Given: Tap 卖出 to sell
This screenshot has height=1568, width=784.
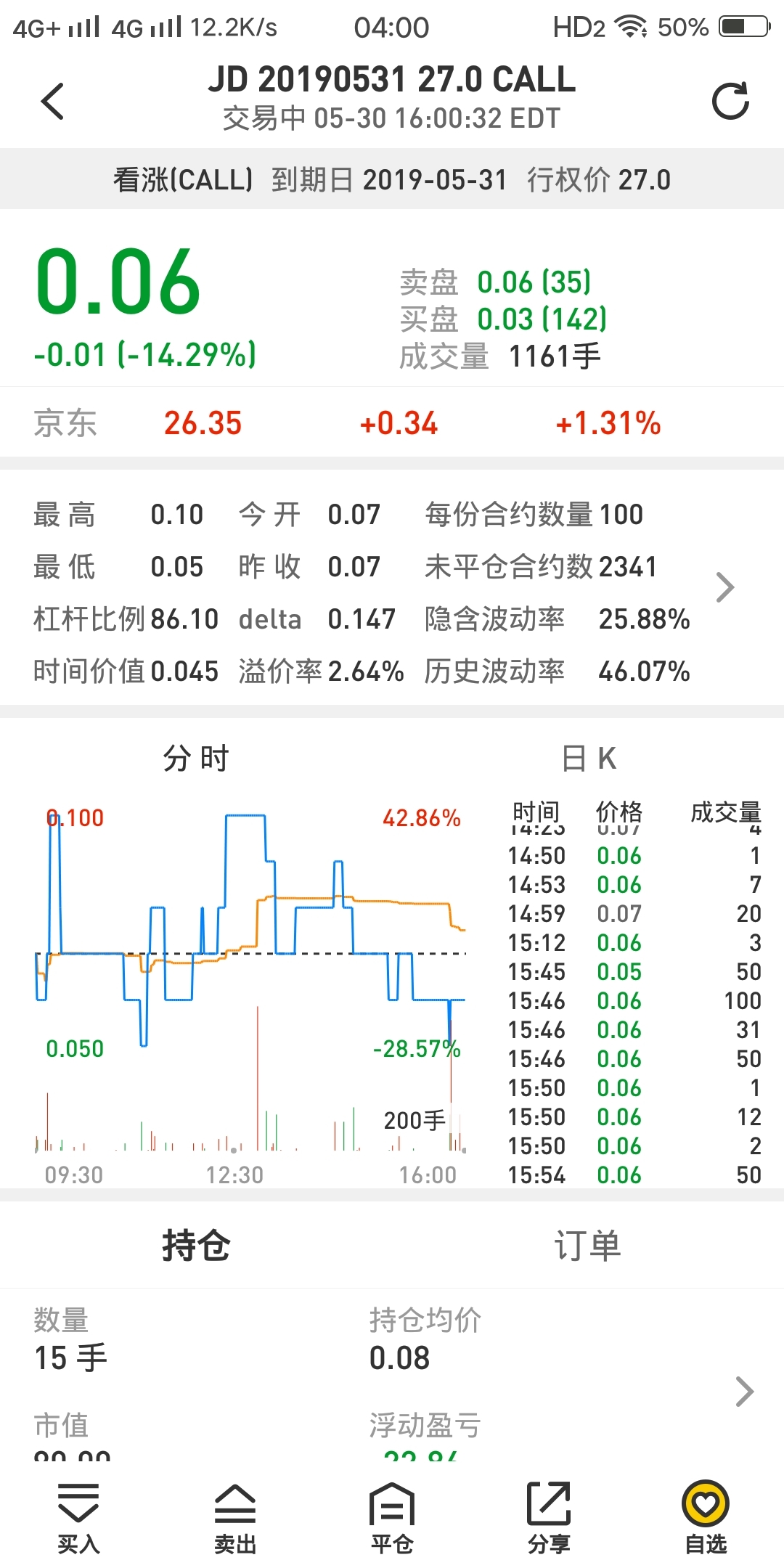Looking at the screenshot, I should coord(235,1519).
